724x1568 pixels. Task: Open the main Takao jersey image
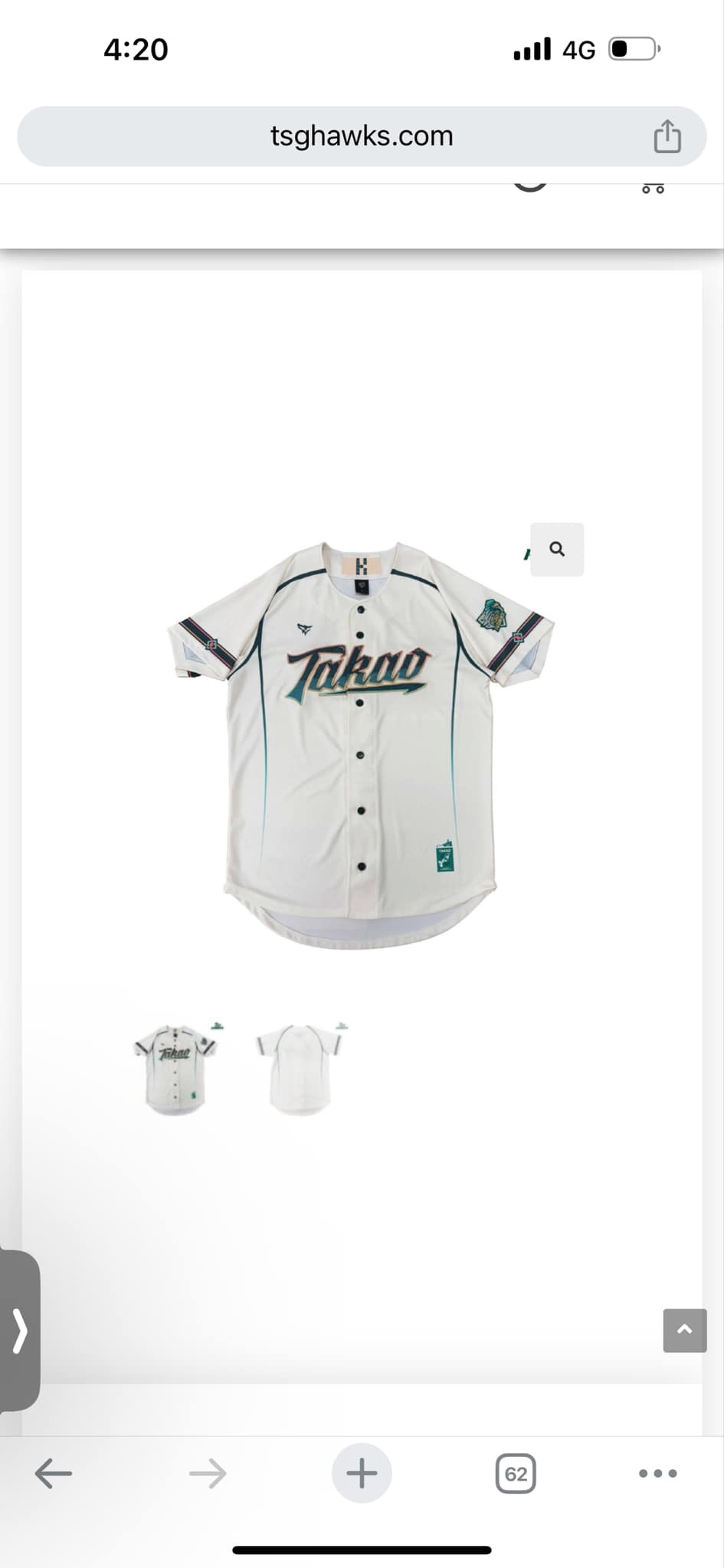(x=361, y=743)
